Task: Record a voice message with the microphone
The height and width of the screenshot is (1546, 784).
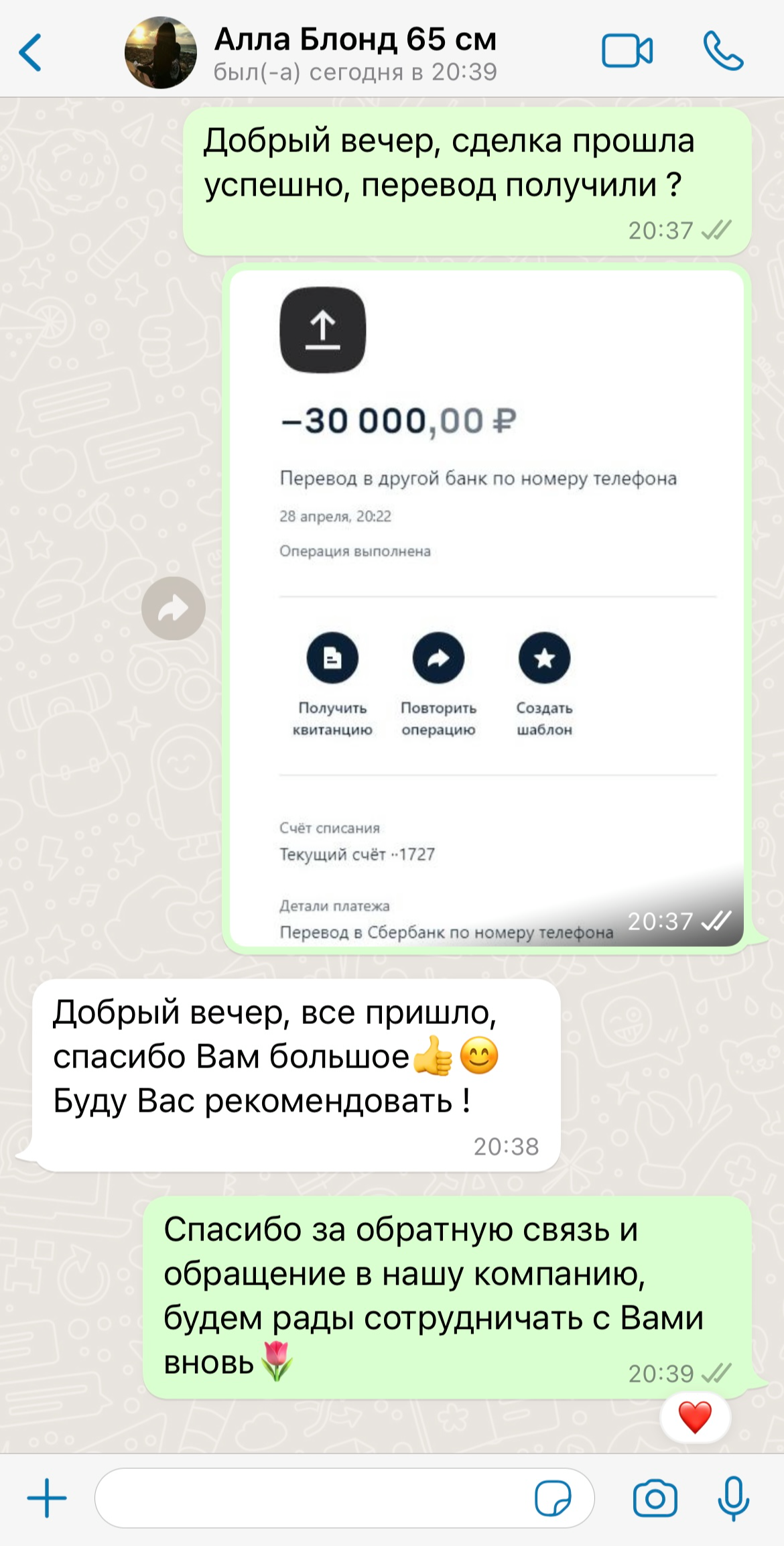Action: pos(733,1498)
